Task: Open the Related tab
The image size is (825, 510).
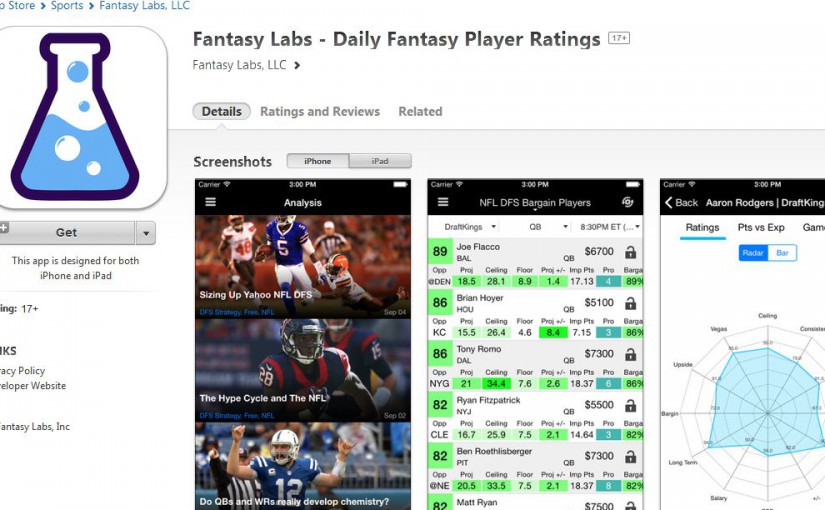Action: point(420,112)
